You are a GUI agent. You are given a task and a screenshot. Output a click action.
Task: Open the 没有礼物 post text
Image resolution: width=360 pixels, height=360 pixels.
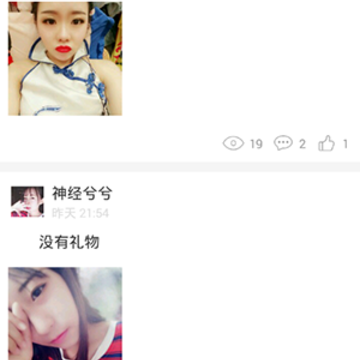(69, 242)
